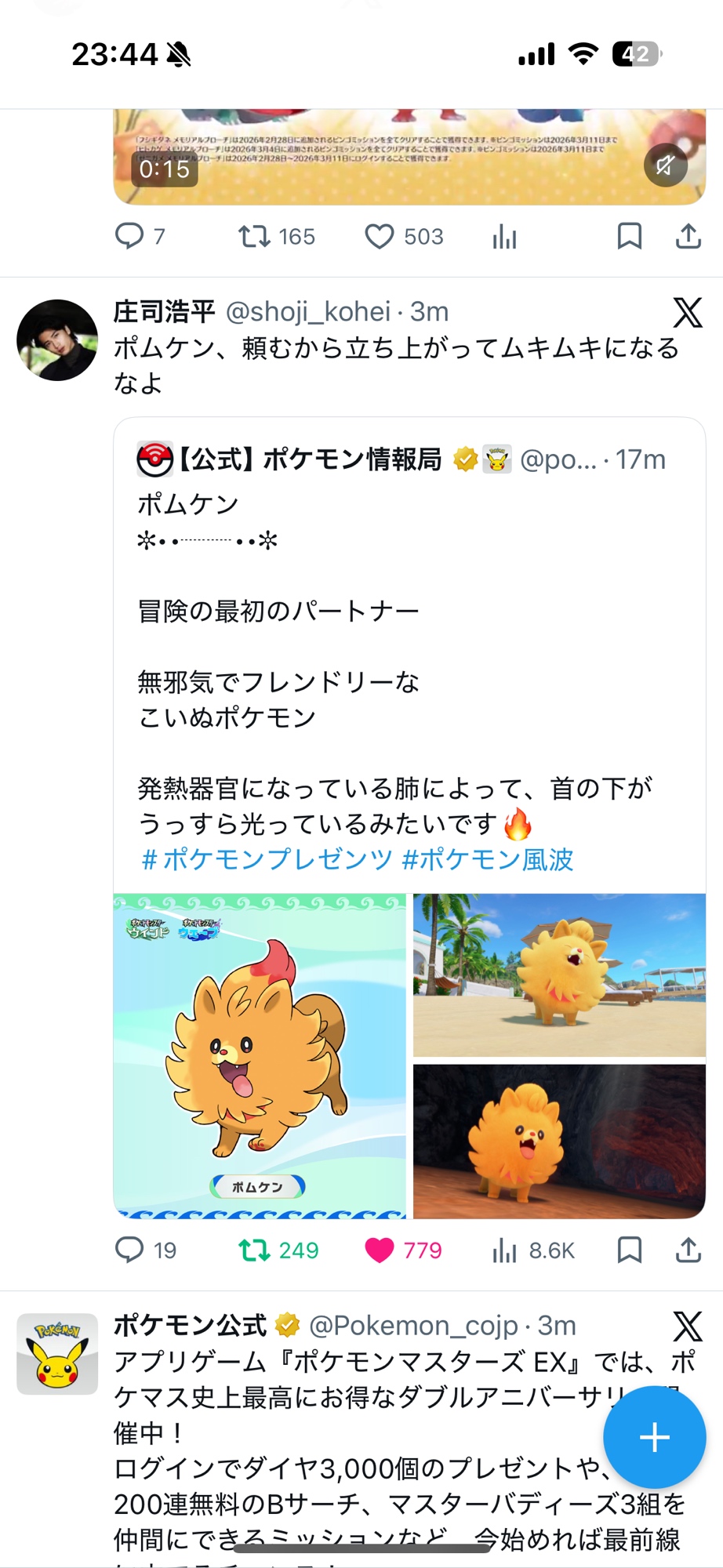The image size is (723, 1568).
Task: Repost the tweet with 165 reposts
Action: [x=254, y=236]
